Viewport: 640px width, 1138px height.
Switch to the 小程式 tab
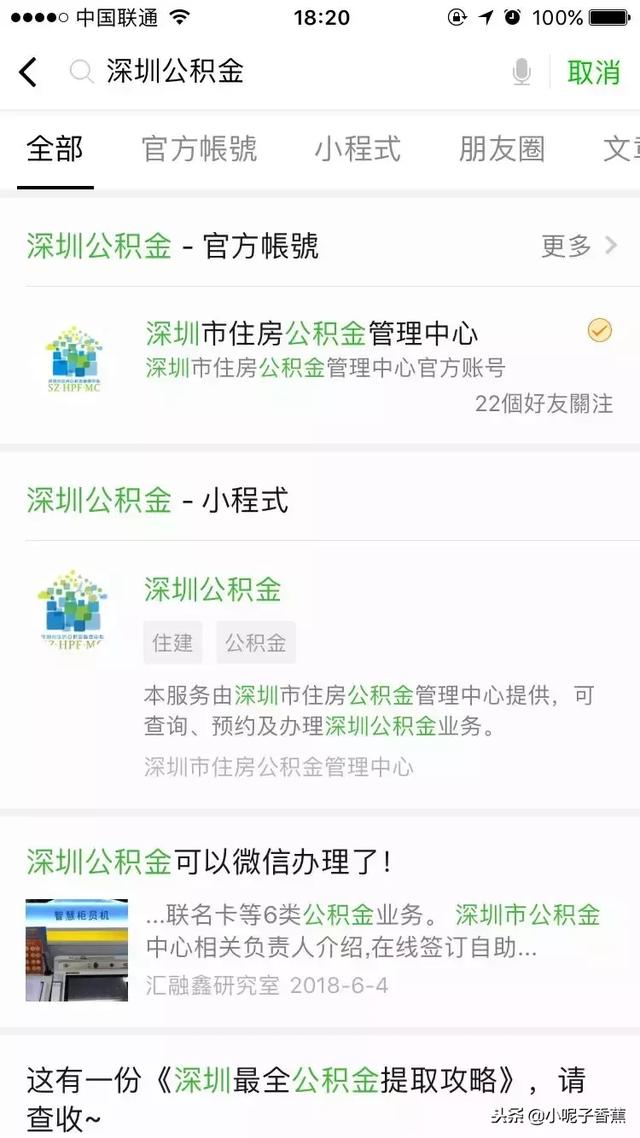[357, 150]
